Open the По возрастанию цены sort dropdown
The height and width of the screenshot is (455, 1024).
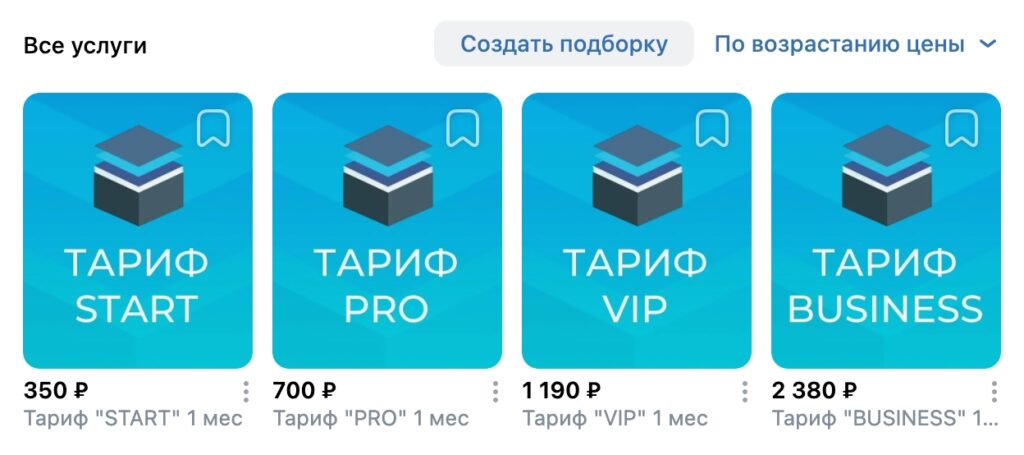tap(855, 44)
